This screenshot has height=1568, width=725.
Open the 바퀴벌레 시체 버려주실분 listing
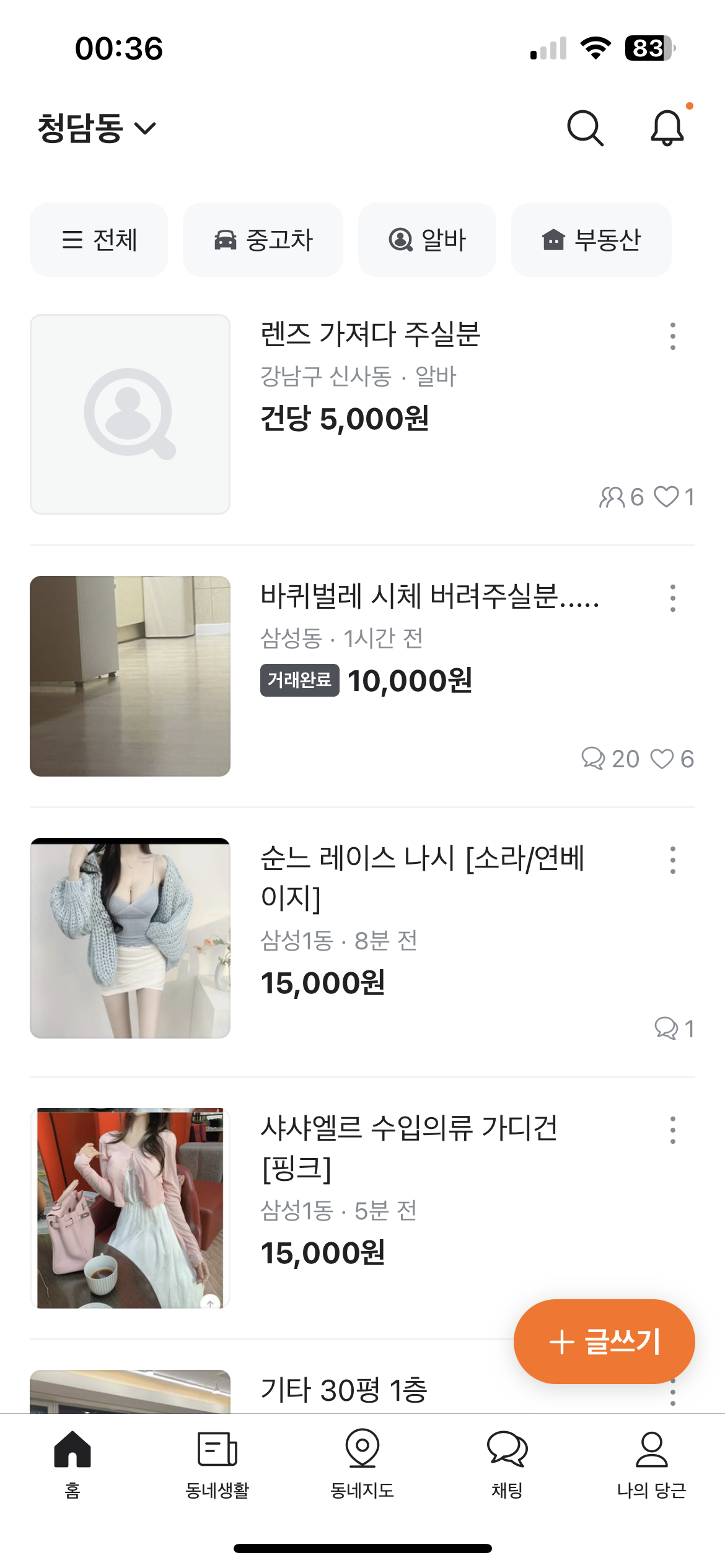click(429, 596)
